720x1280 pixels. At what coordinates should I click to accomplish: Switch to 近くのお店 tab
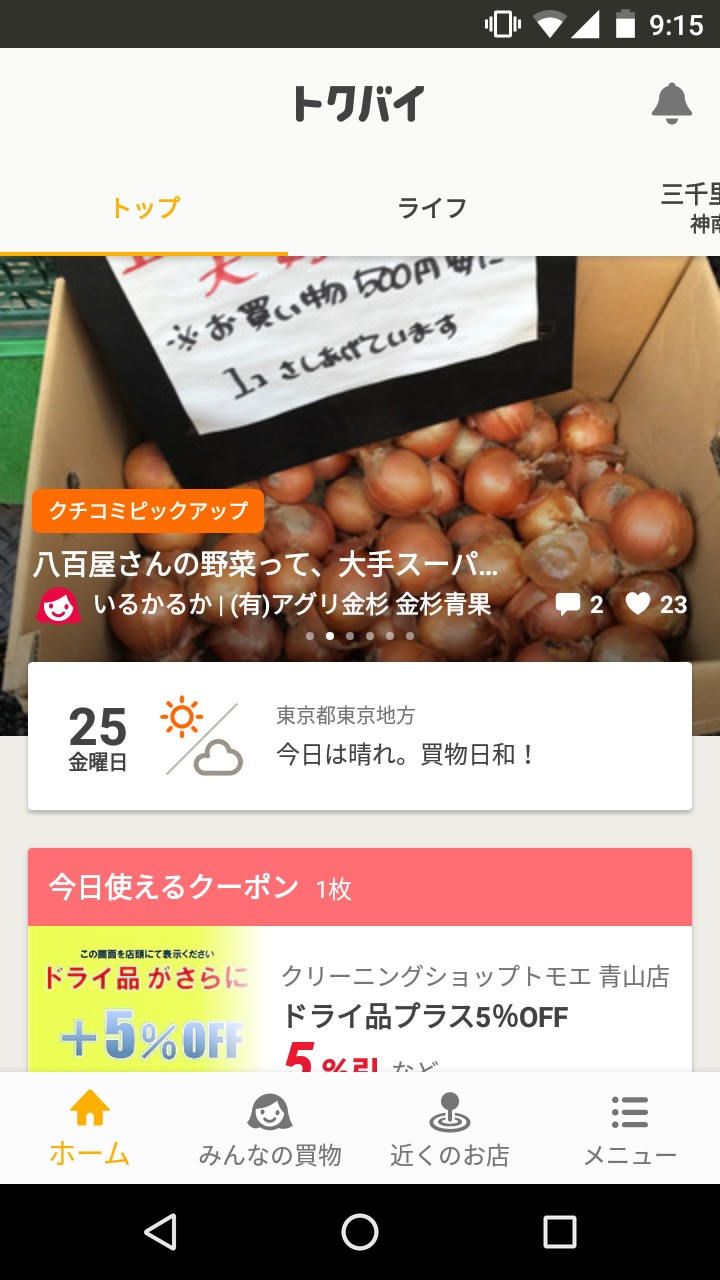pyautogui.click(x=450, y=1128)
